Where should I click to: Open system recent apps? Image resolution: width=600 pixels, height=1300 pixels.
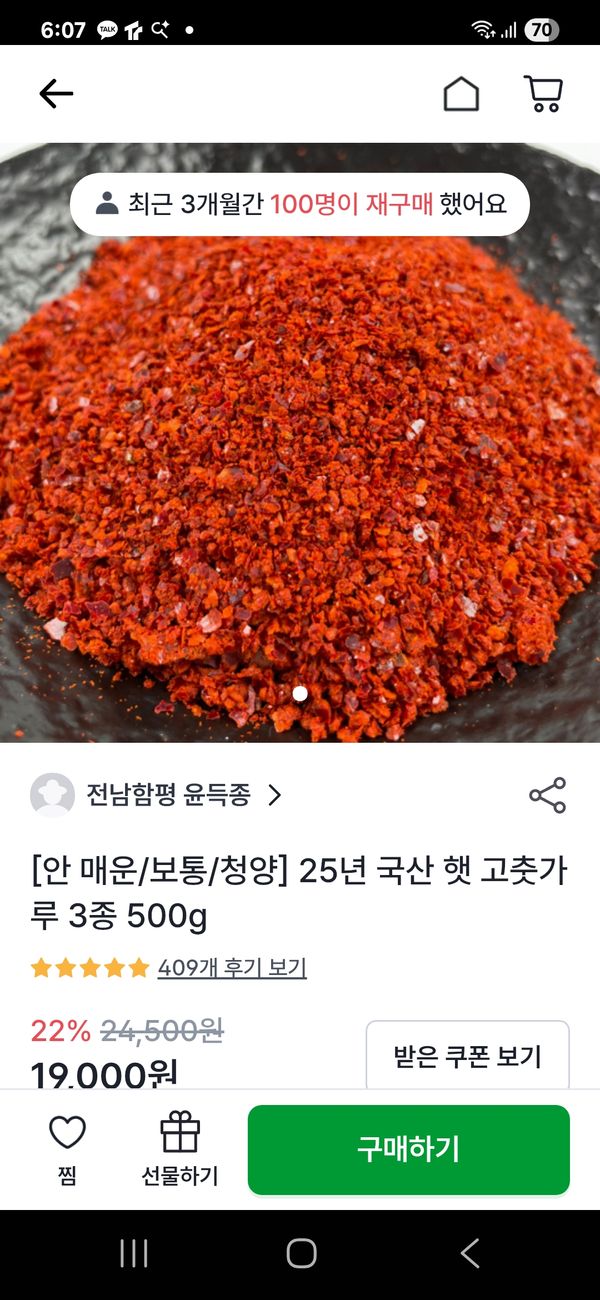(x=134, y=1253)
